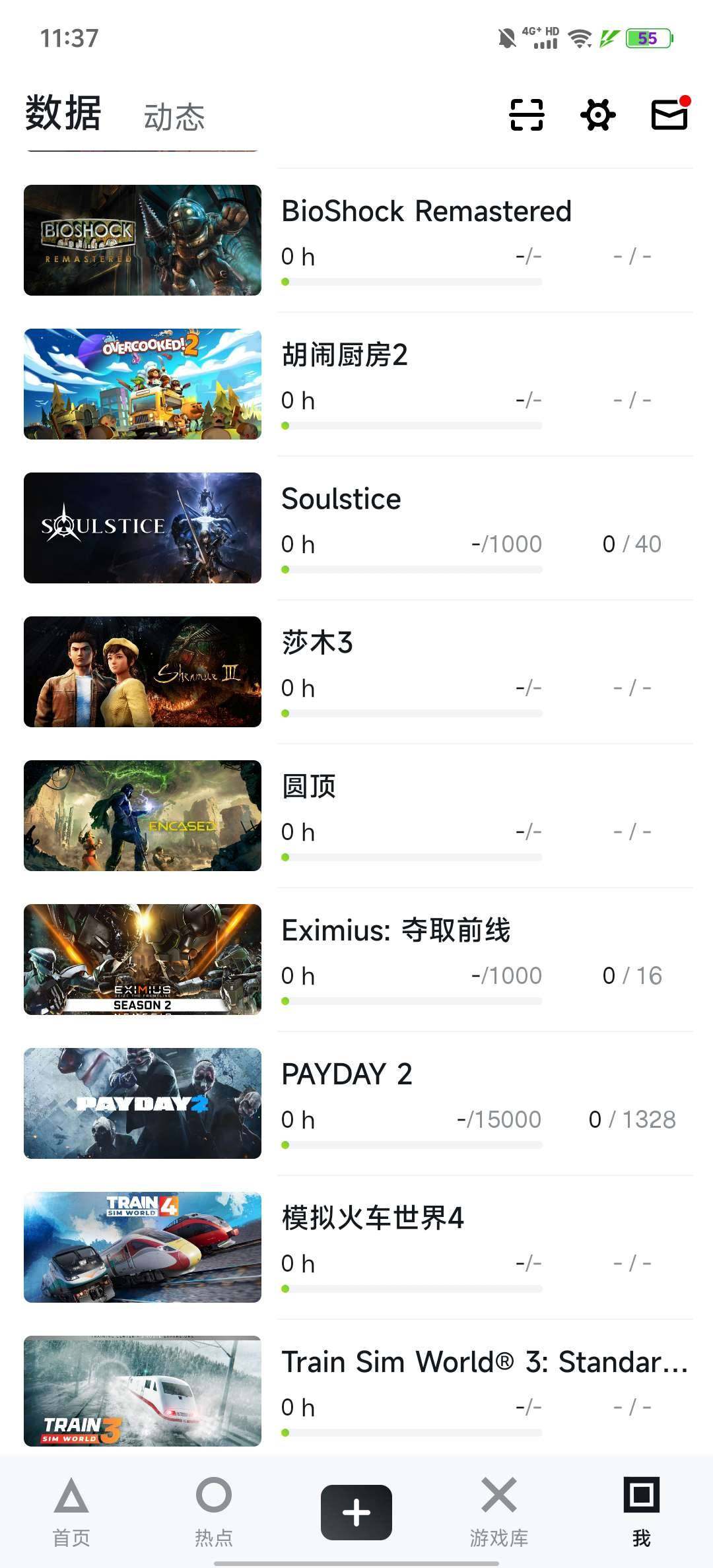This screenshot has height=1568, width=713.
Task: Open the QR code scanner icon
Action: (525, 115)
